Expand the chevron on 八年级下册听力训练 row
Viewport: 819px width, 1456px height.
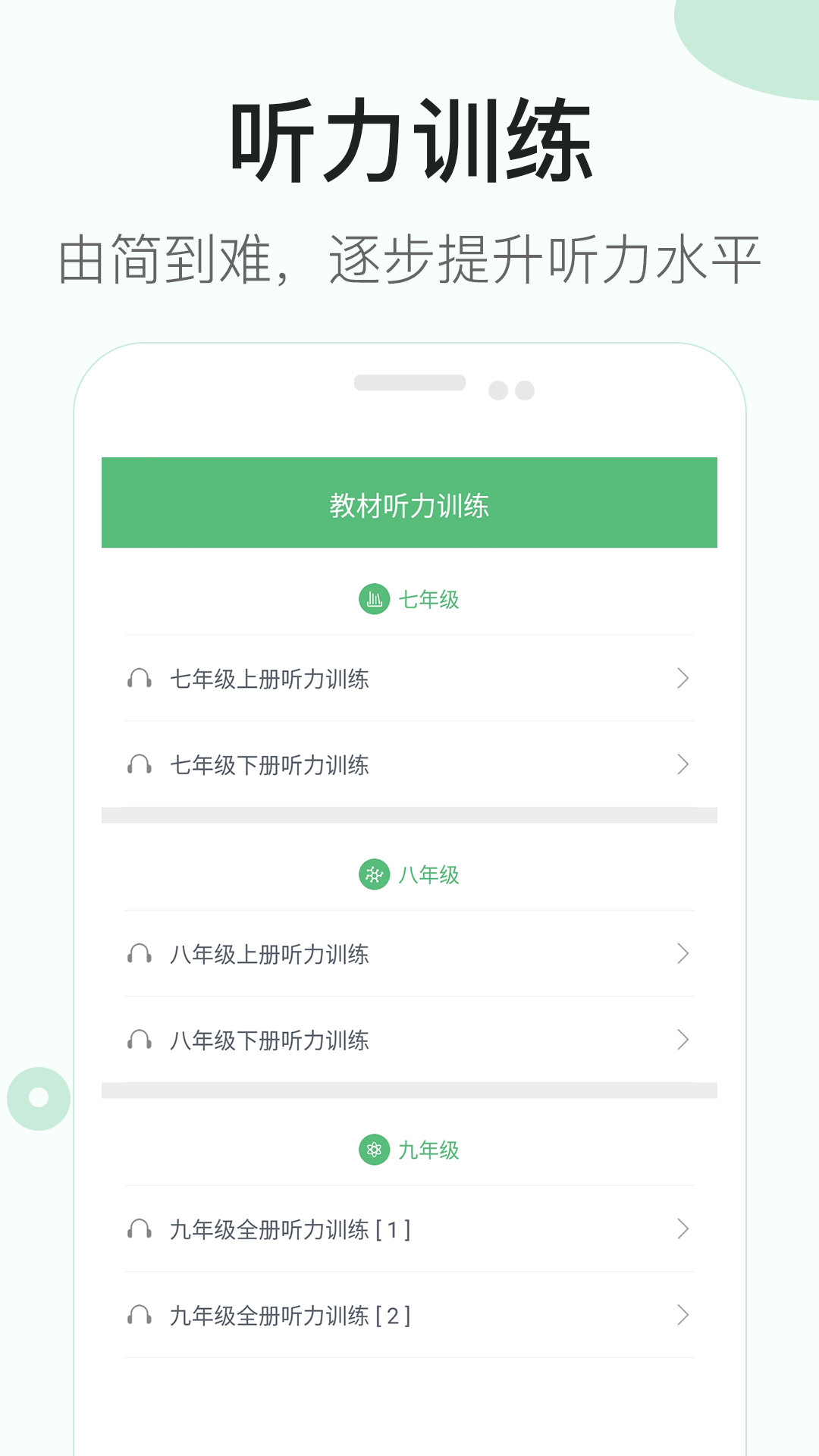[x=682, y=1041]
